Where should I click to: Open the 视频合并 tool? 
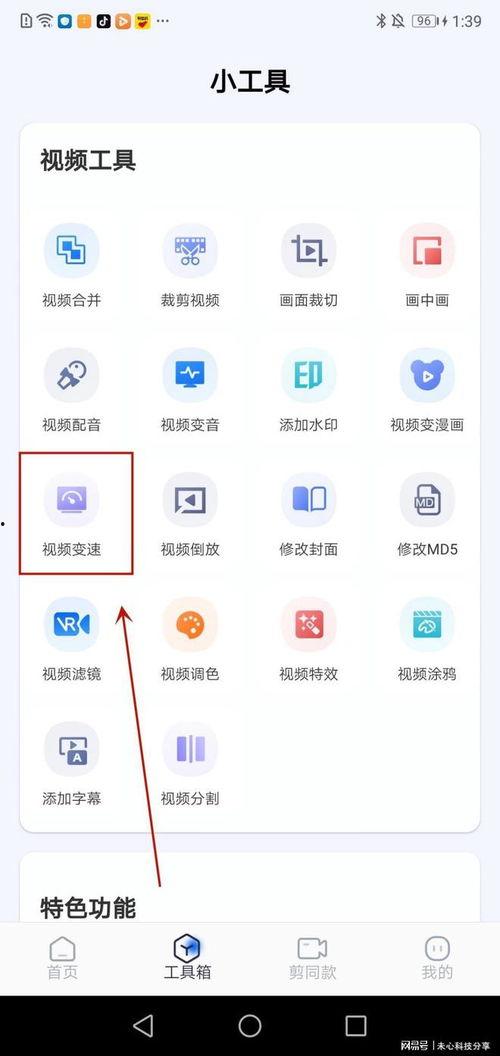pyautogui.click(x=71, y=265)
